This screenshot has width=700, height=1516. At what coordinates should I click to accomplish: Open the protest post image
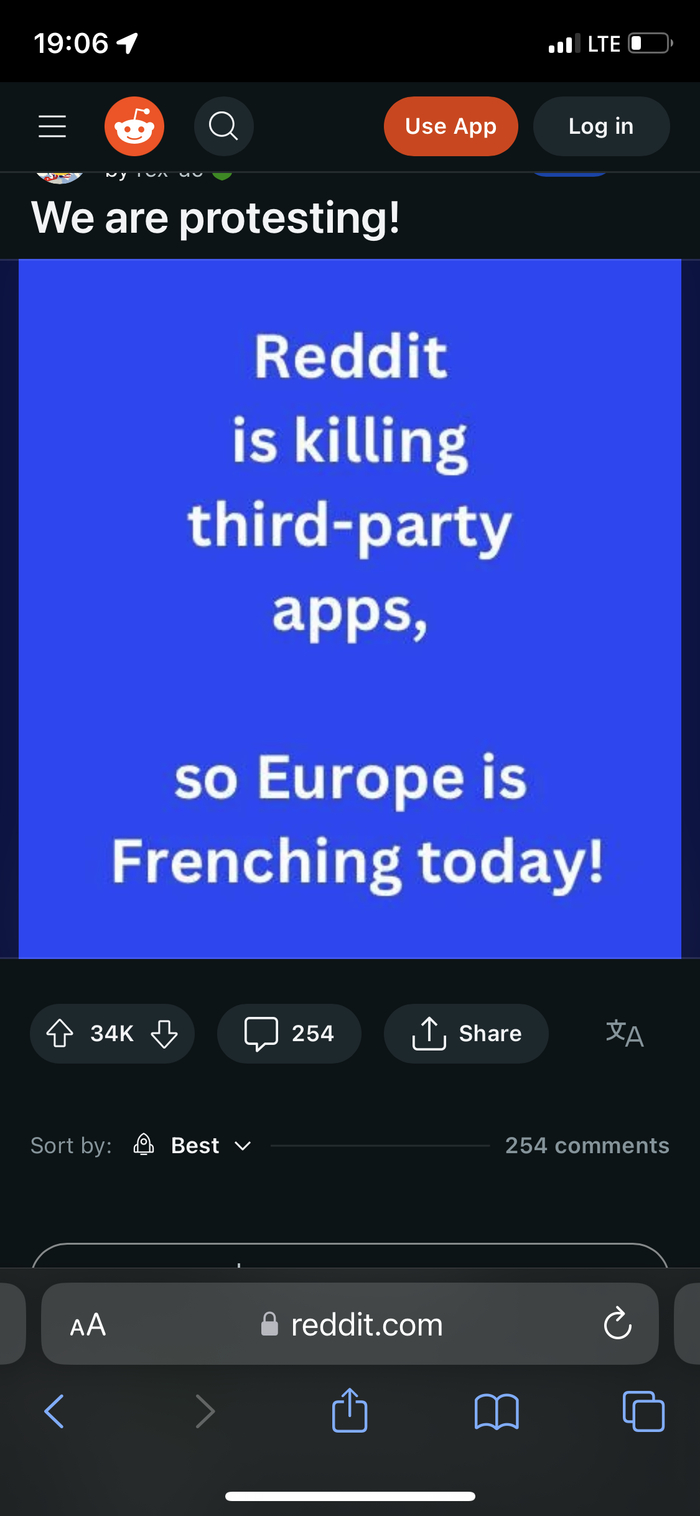coord(350,608)
